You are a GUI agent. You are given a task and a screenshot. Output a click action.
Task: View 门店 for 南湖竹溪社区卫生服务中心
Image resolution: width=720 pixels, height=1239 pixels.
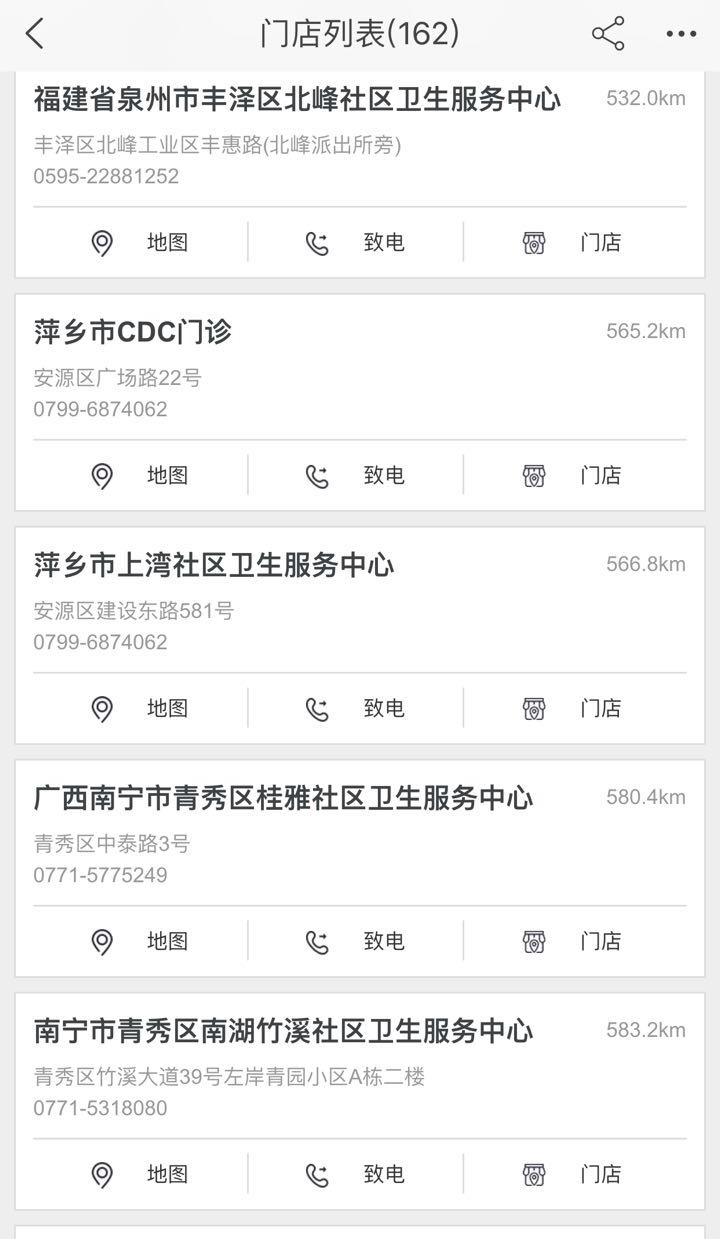[x=572, y=1174]
